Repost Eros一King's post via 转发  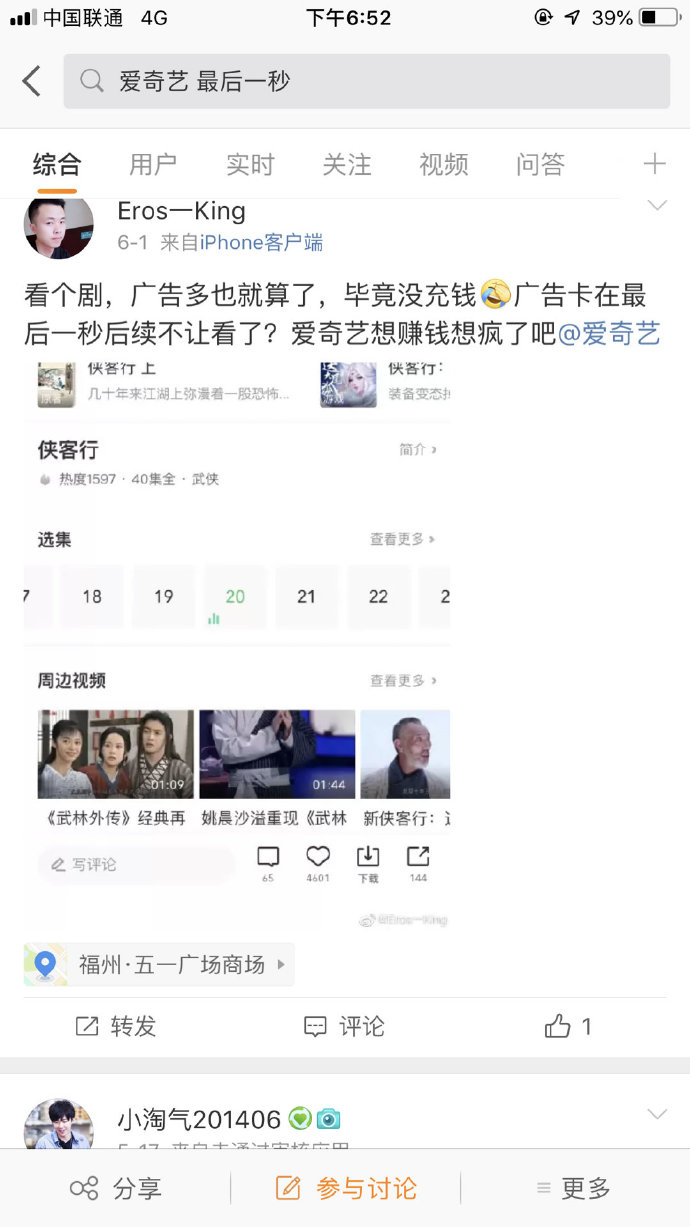click(x=116, y=1026)
